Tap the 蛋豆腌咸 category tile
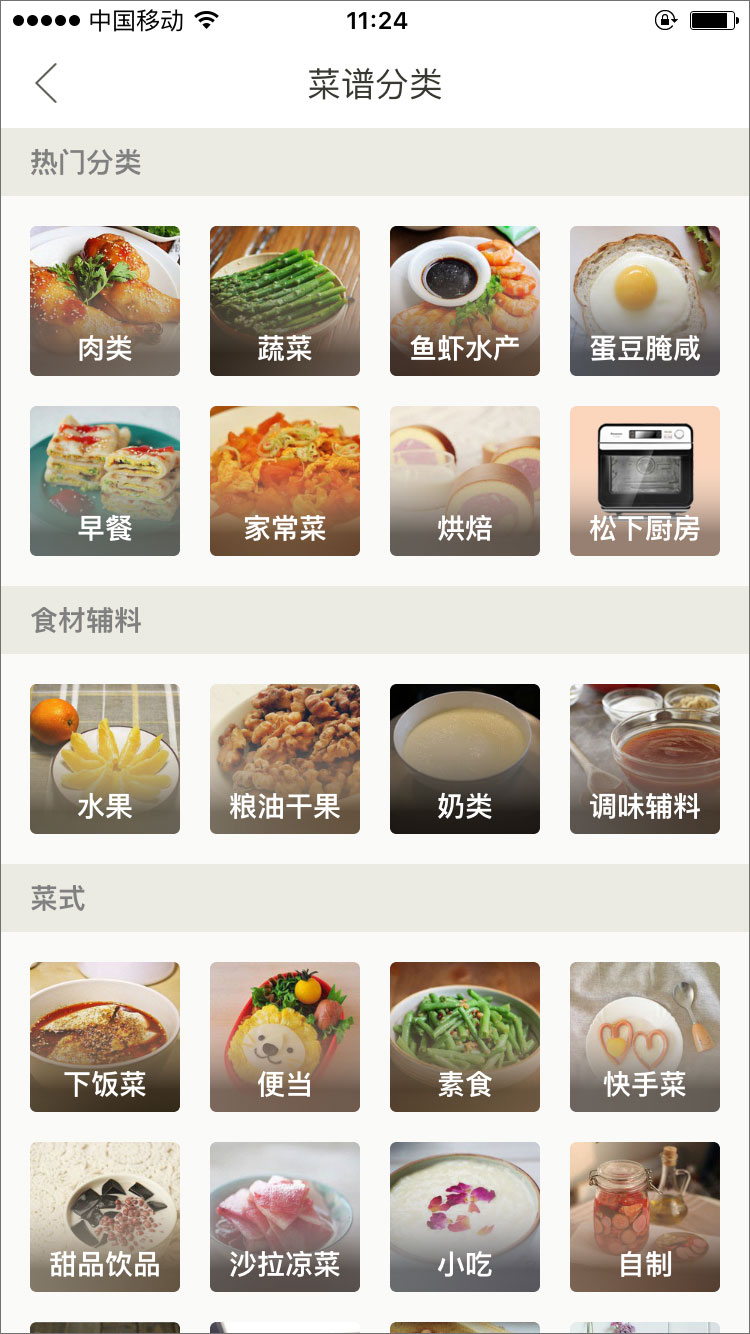The width and height of the screenshot is (750, 1334). [645, 300]
